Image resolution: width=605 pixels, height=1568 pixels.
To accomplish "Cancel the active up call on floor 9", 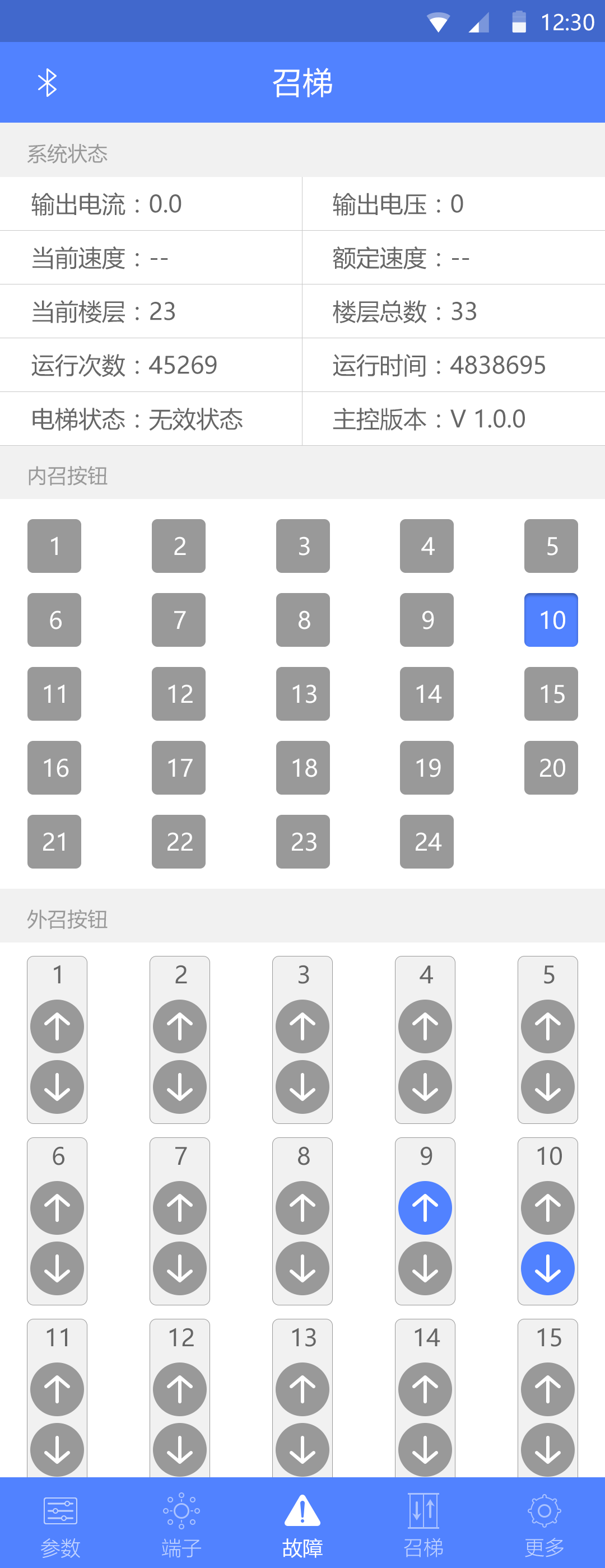I will [x=425, y=1208].
